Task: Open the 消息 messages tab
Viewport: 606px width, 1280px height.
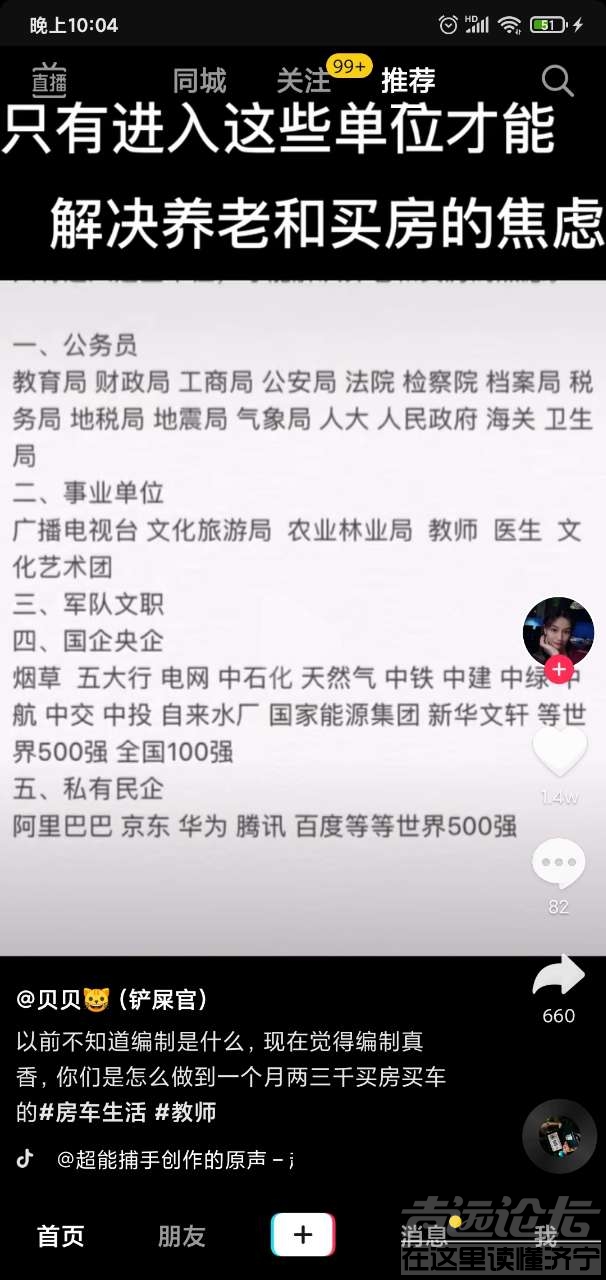Action: coord(424,1235)
